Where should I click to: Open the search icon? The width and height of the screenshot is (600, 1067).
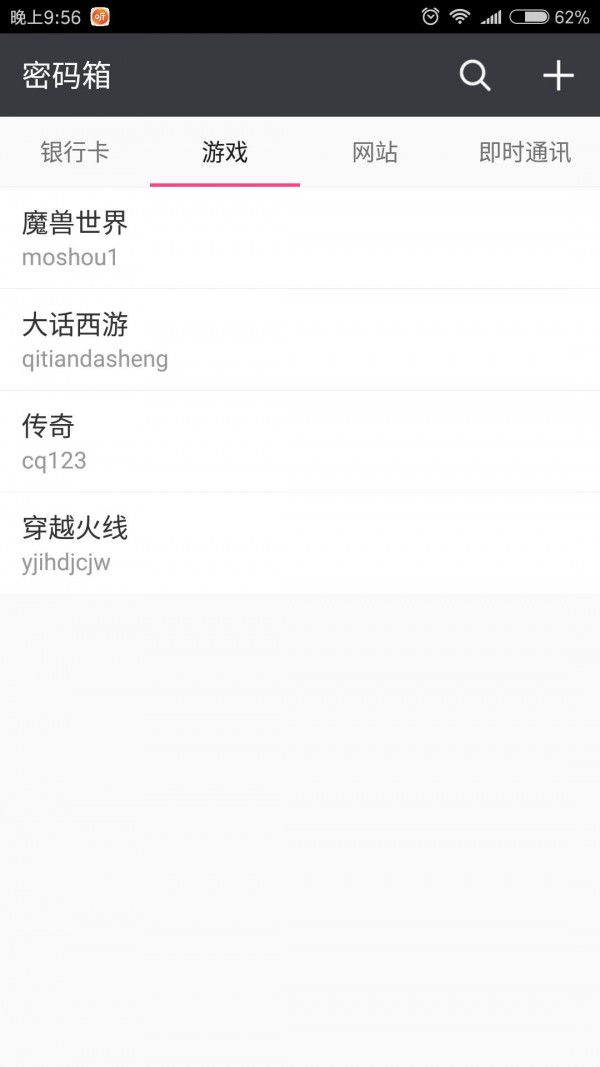coord(475,76)
